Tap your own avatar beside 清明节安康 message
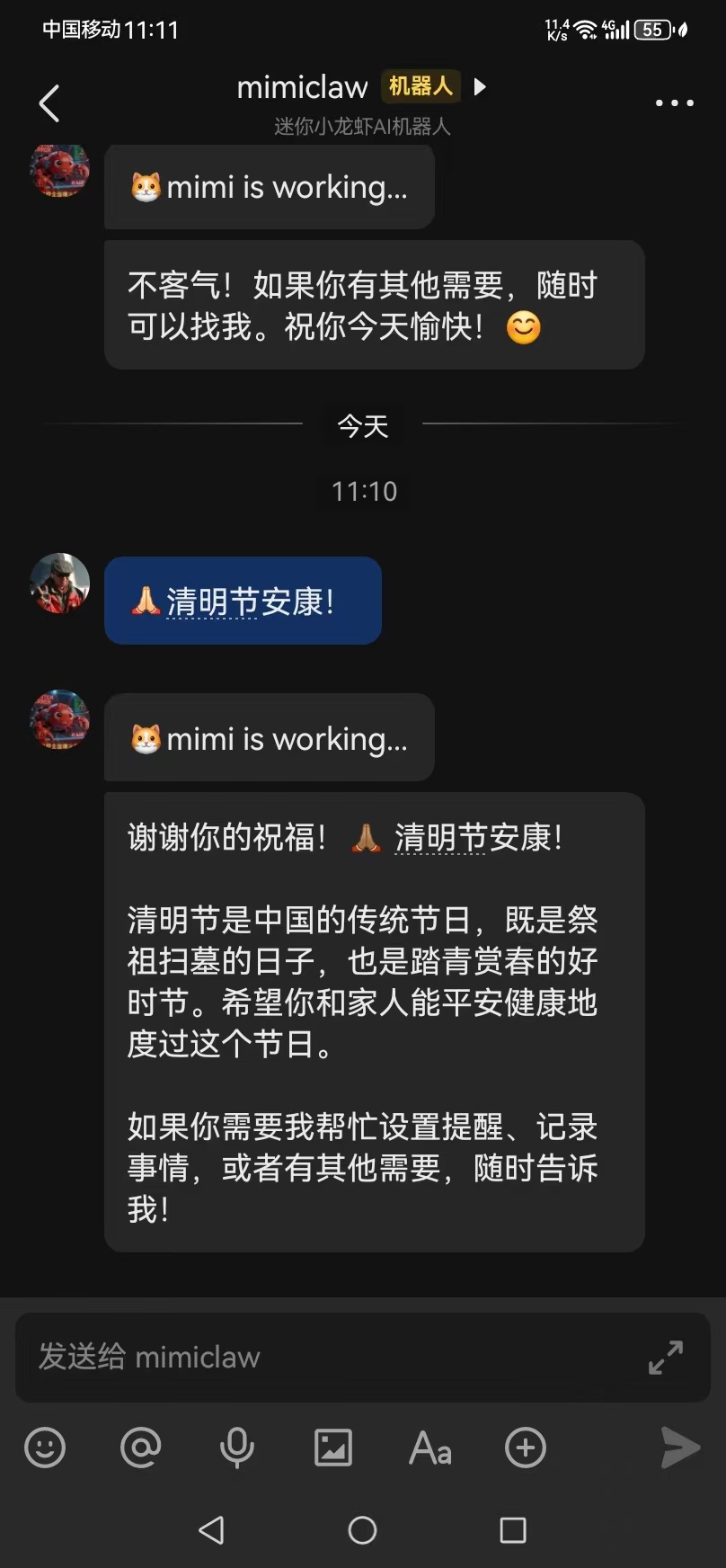Screen dimensions: 726x1568 pos(59,583)
